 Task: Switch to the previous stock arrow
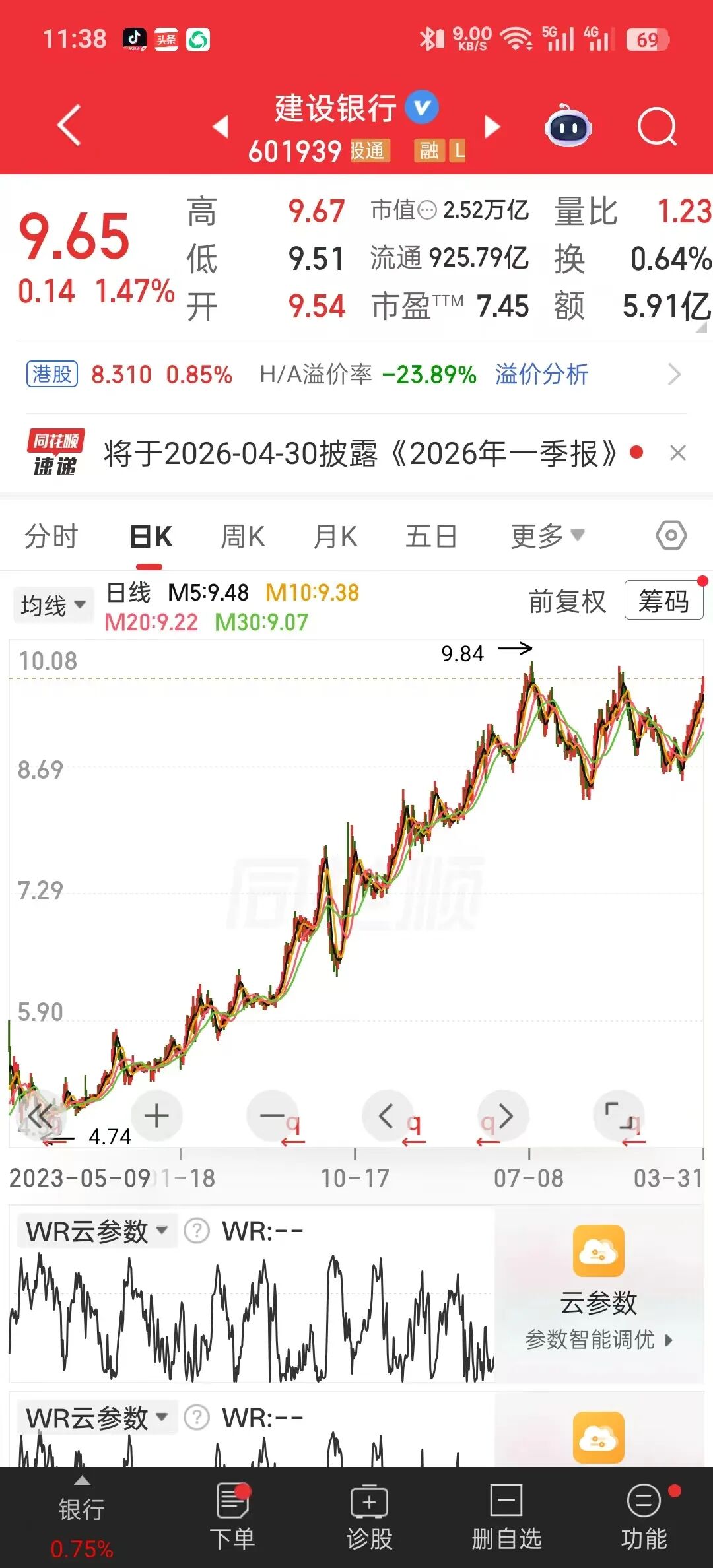(221, 126)
